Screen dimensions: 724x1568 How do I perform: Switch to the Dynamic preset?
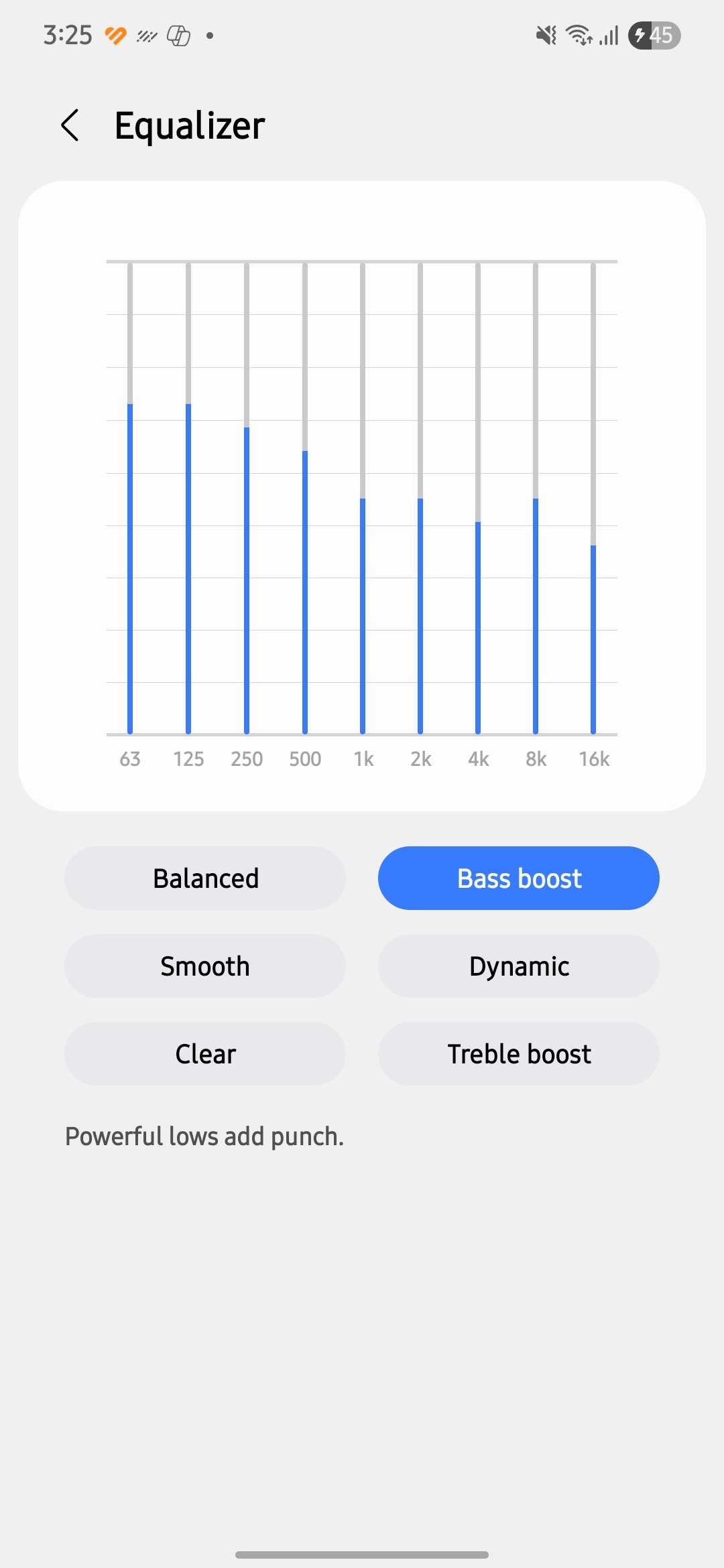click(x=519, y=966)
